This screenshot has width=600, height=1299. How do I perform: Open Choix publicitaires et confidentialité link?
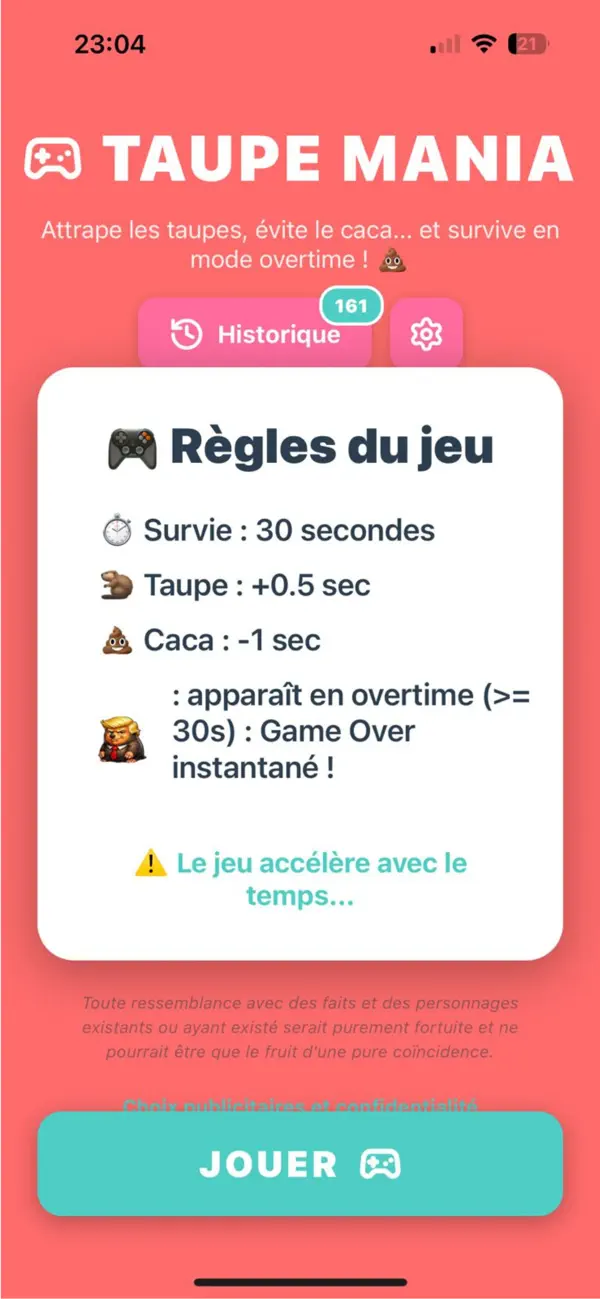tap(300, 1104)
